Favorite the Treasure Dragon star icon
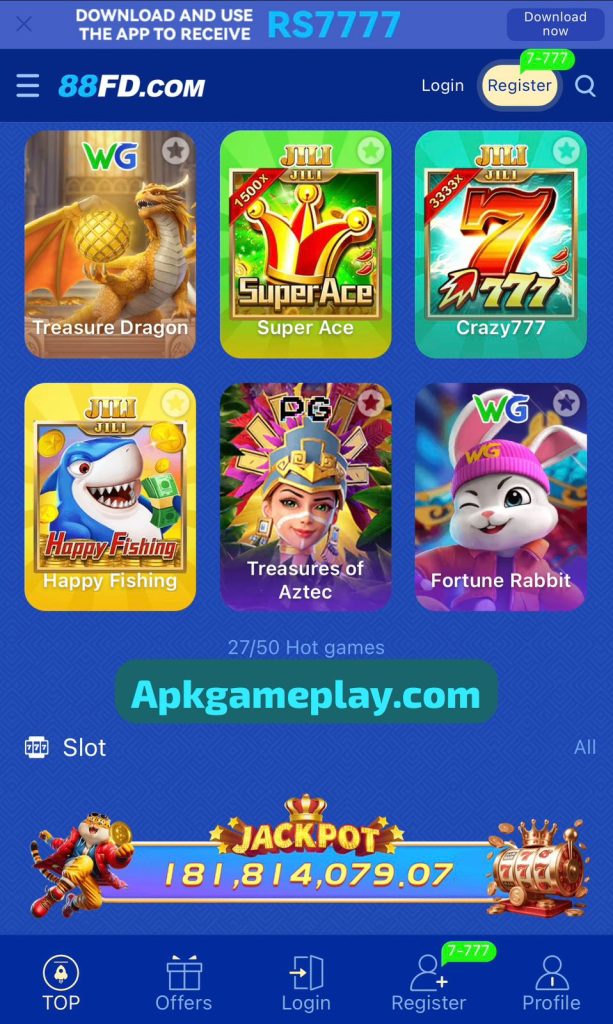 click(x=176, y=151)
